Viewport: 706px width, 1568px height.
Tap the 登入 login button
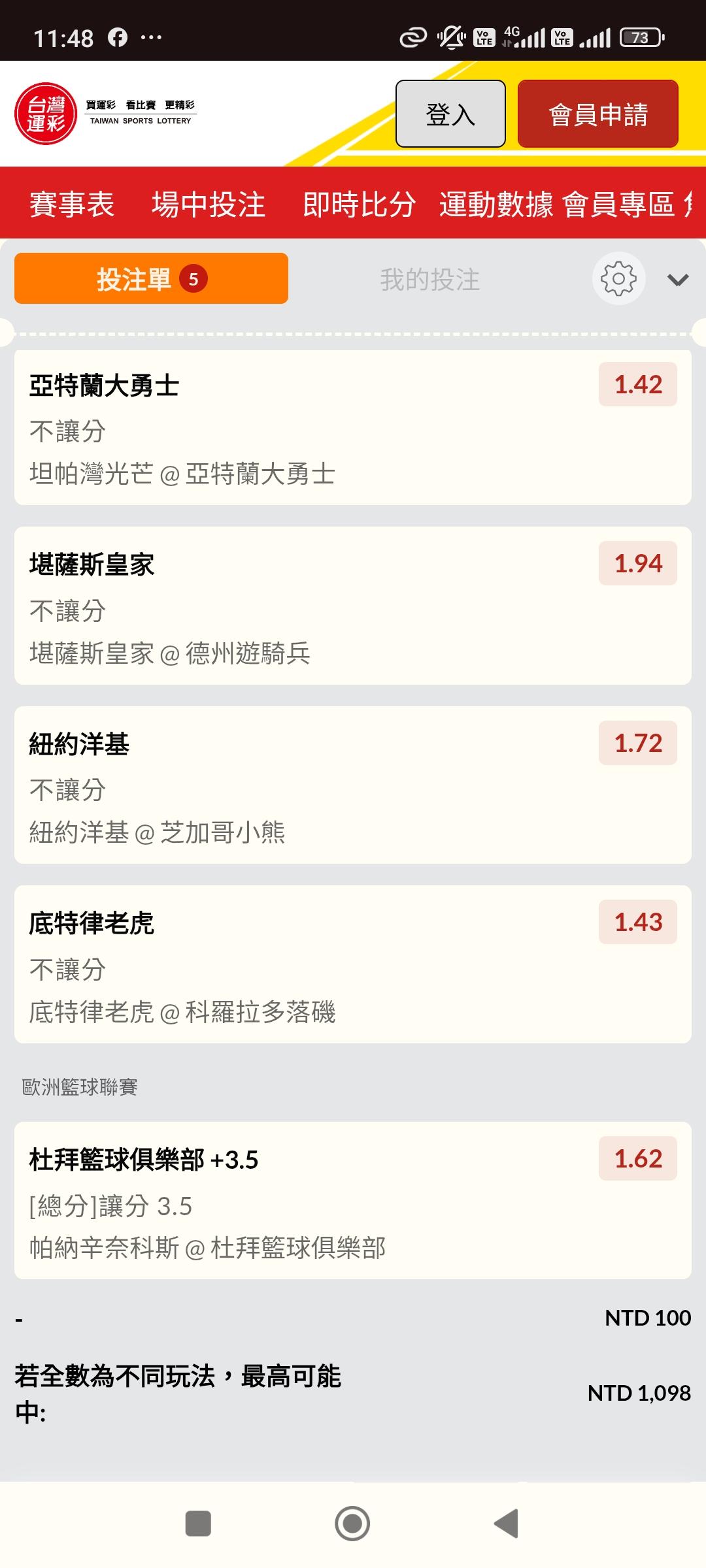pos(450,114)
